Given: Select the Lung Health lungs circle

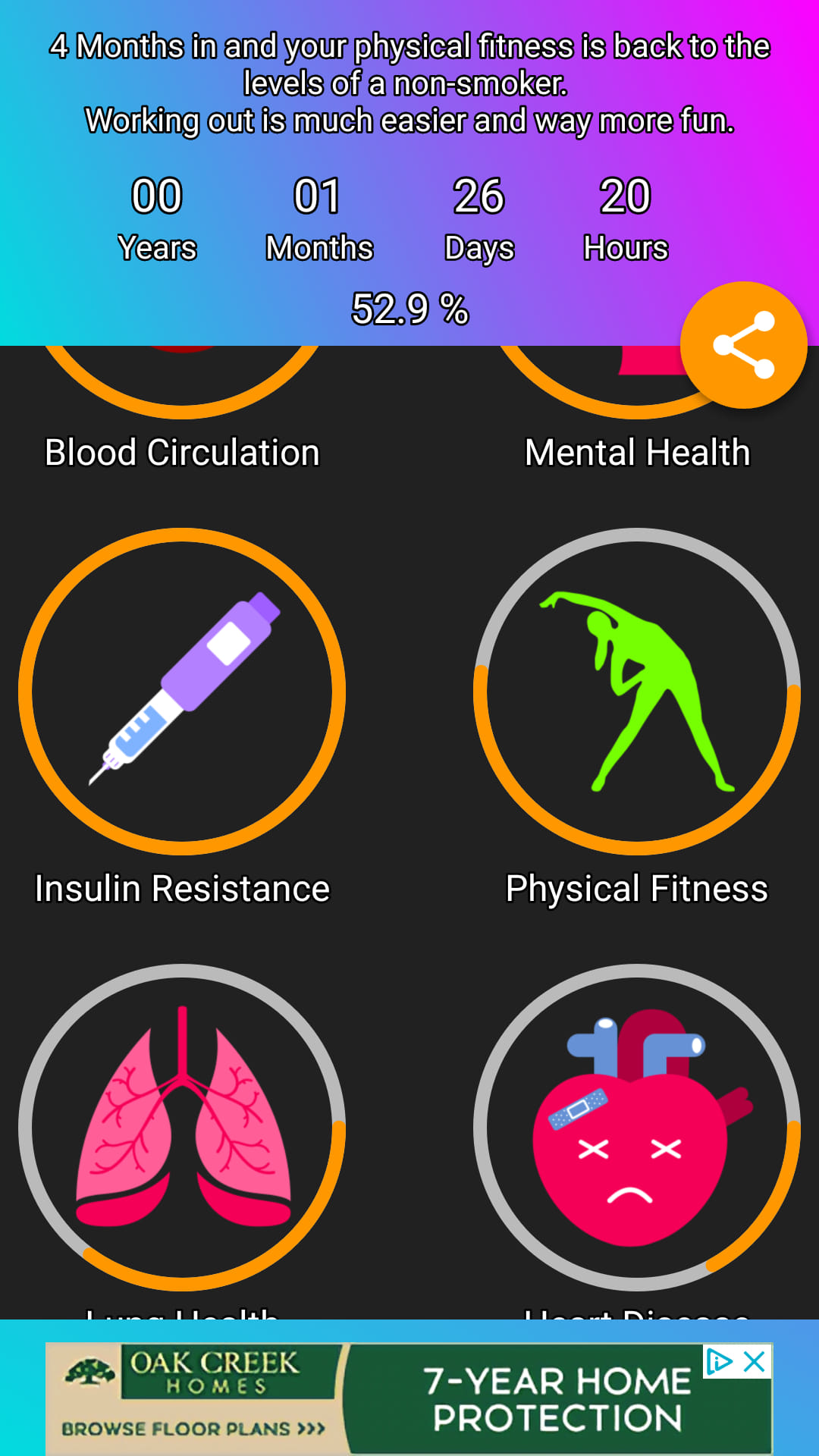Looking at the screenshot, I should pos(182,1128).
